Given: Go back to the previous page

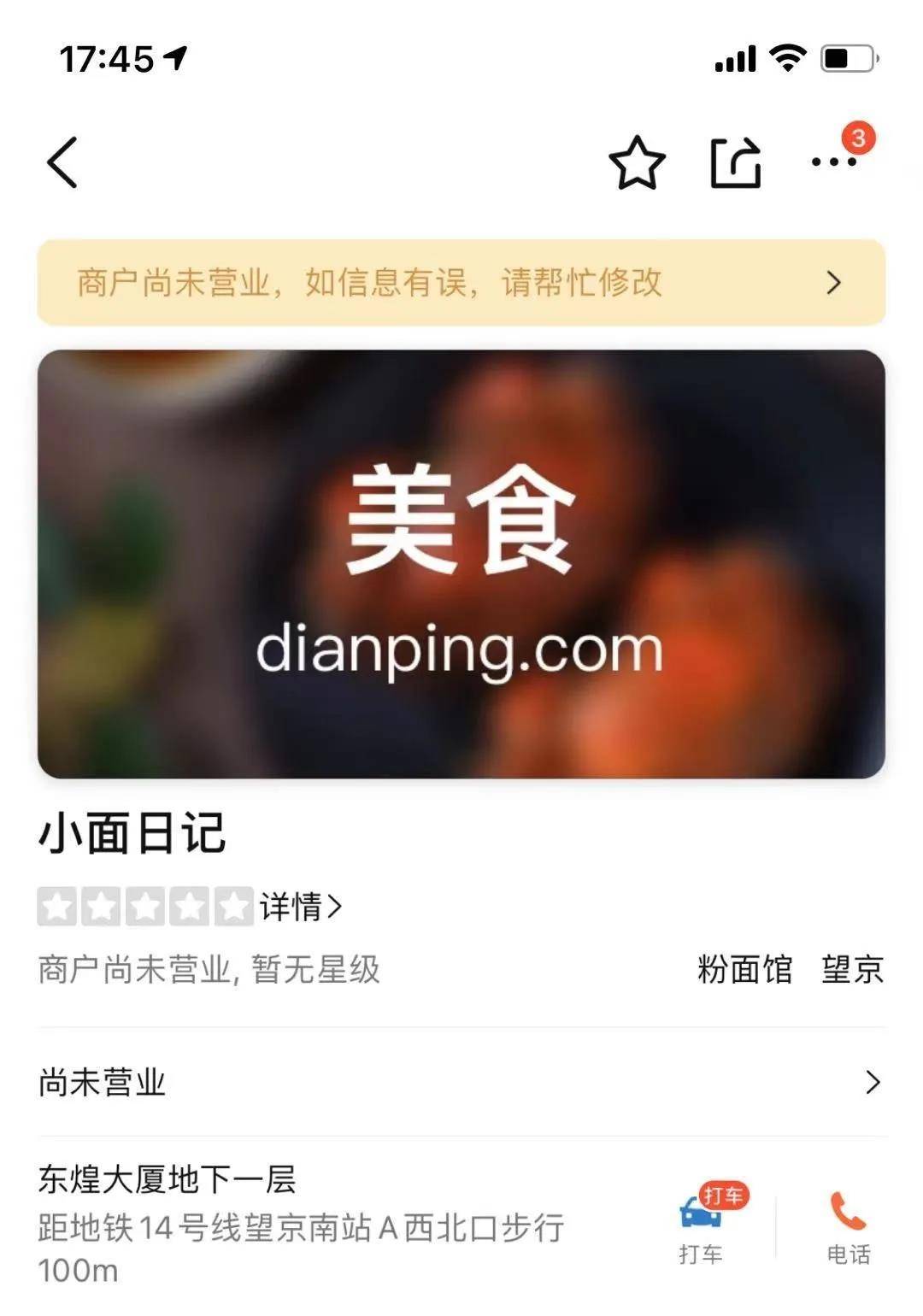Looking at the screenshot, I should coord(62,162).
